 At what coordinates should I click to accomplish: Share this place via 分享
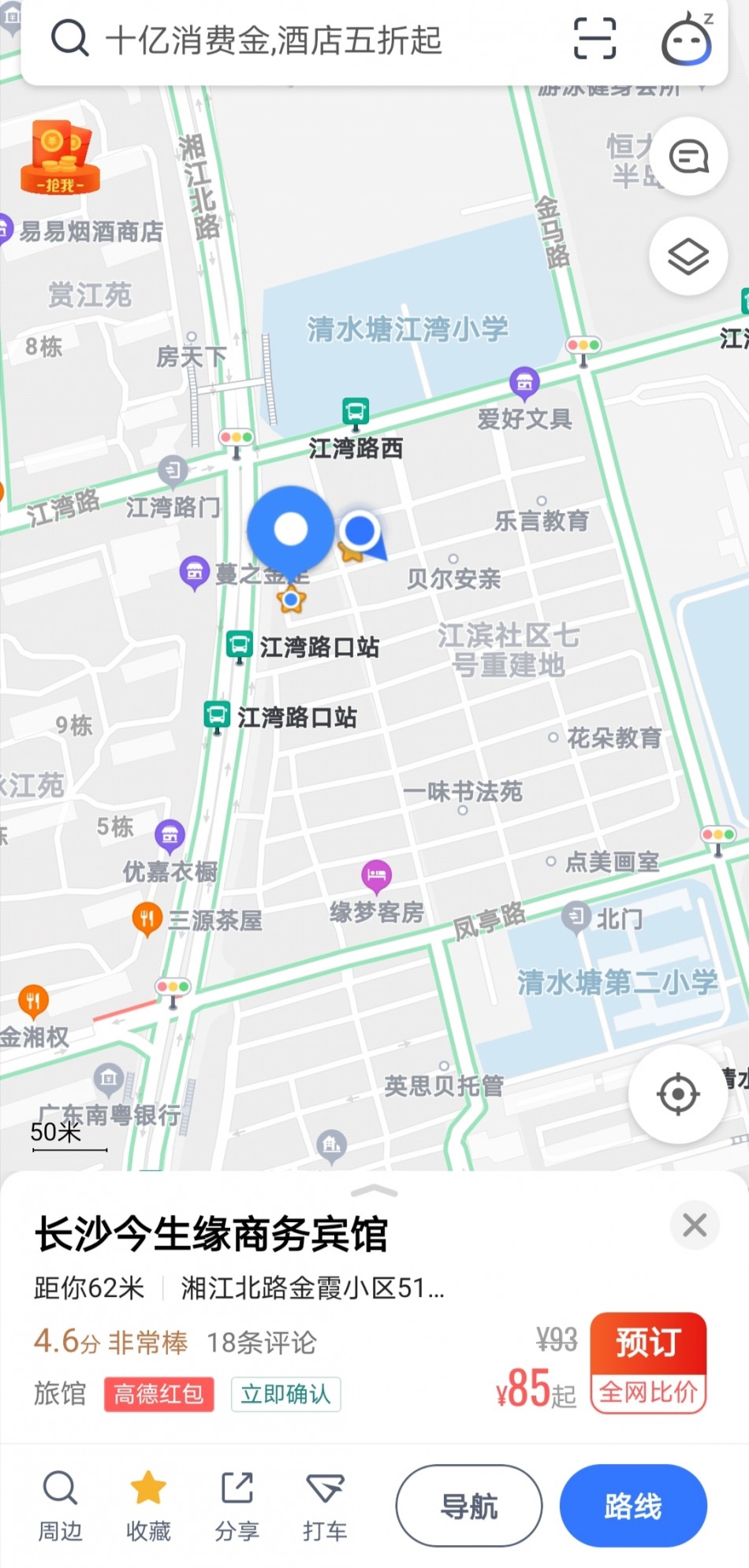237,1507
